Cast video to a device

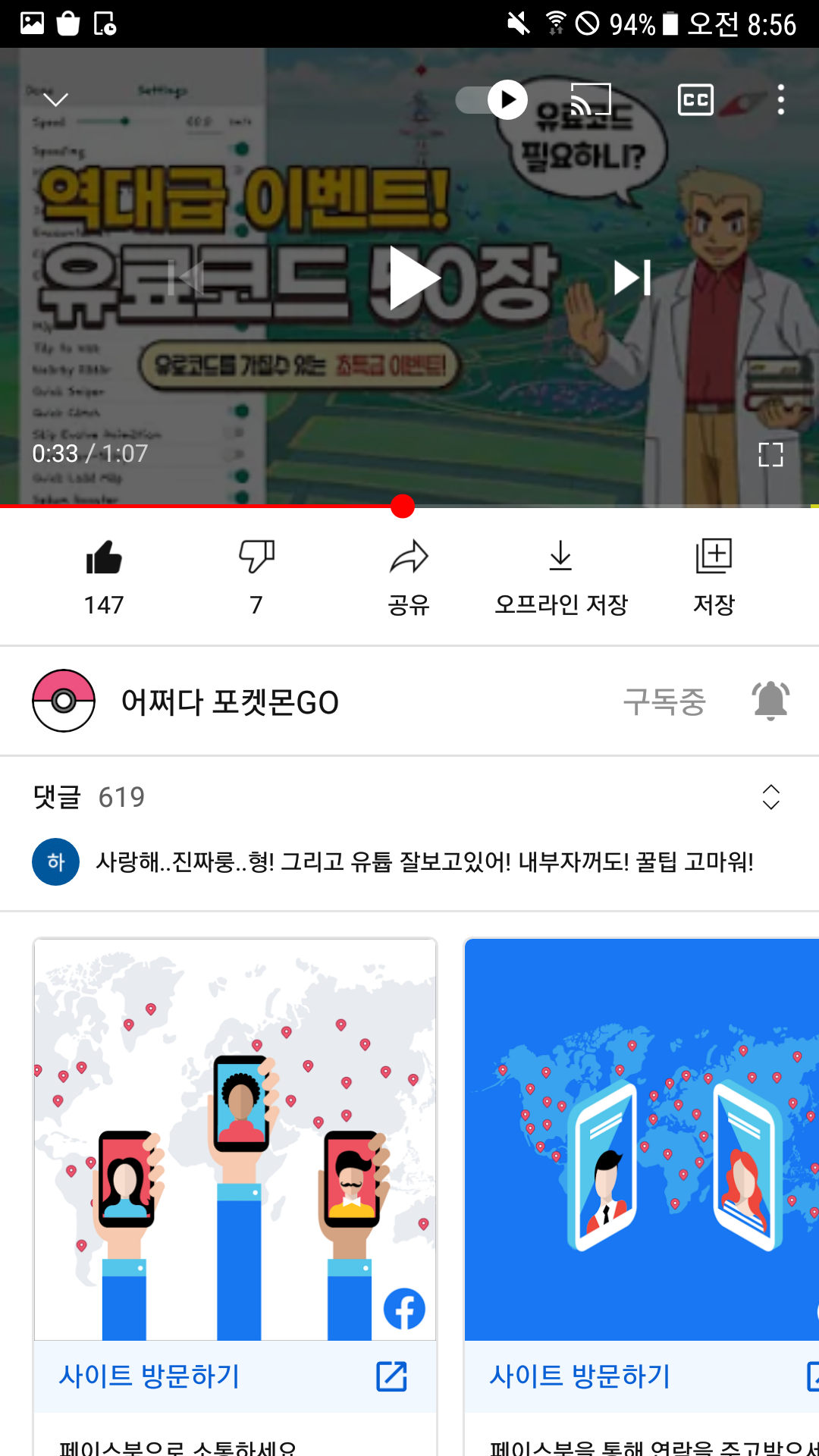(590, 99)
